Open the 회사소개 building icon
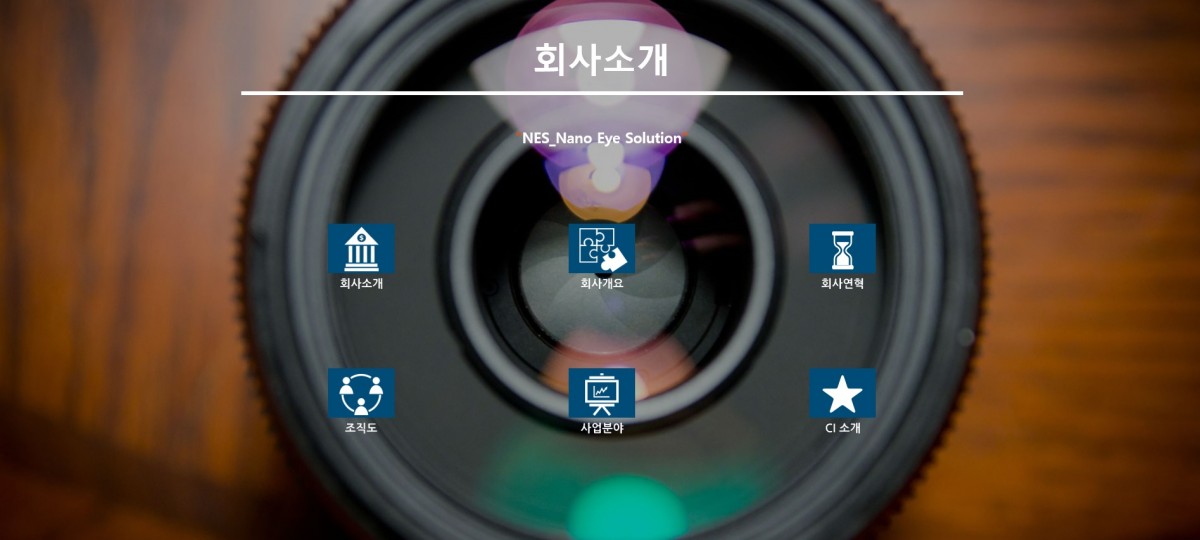1200x540 pixels. coord(361,249)
